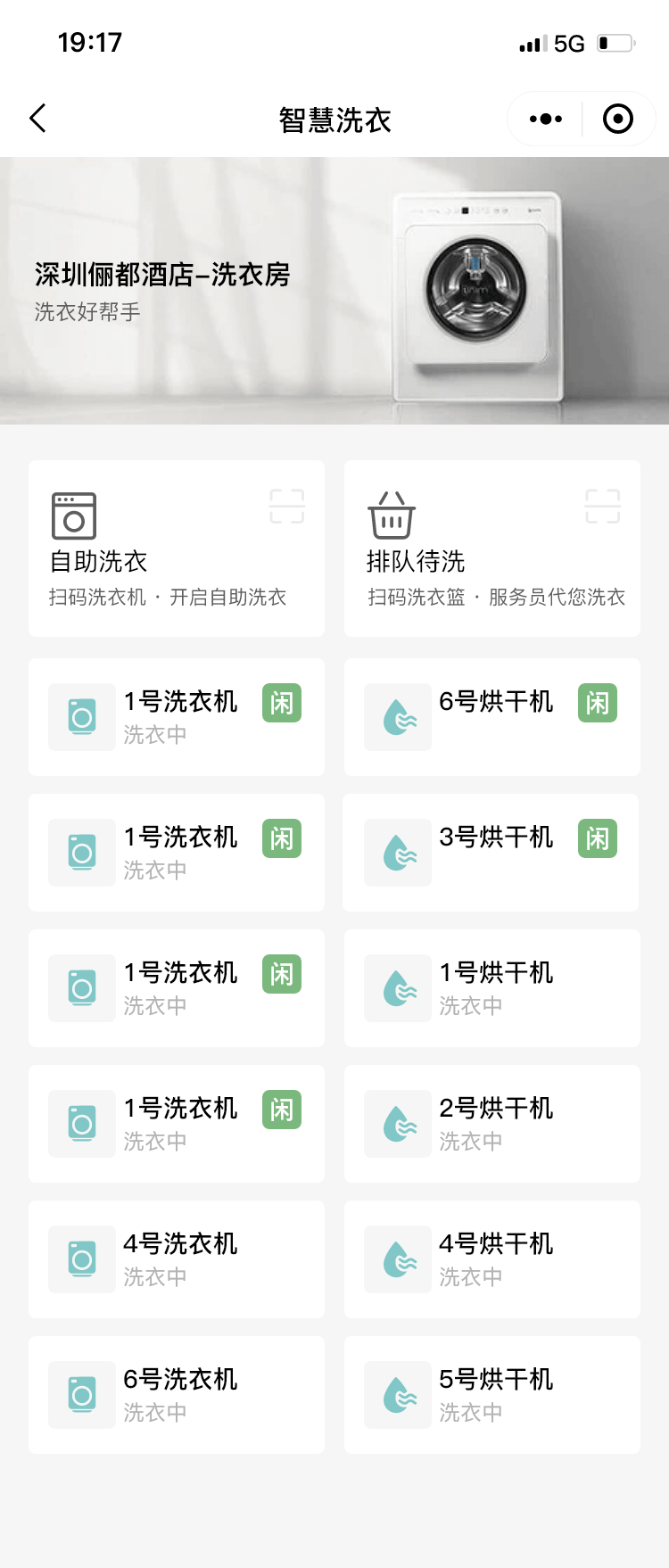Viewport: 669px width, 1568px height.
Task: Open the 4号洗衣机 washer card
Action: (177, 1259)
